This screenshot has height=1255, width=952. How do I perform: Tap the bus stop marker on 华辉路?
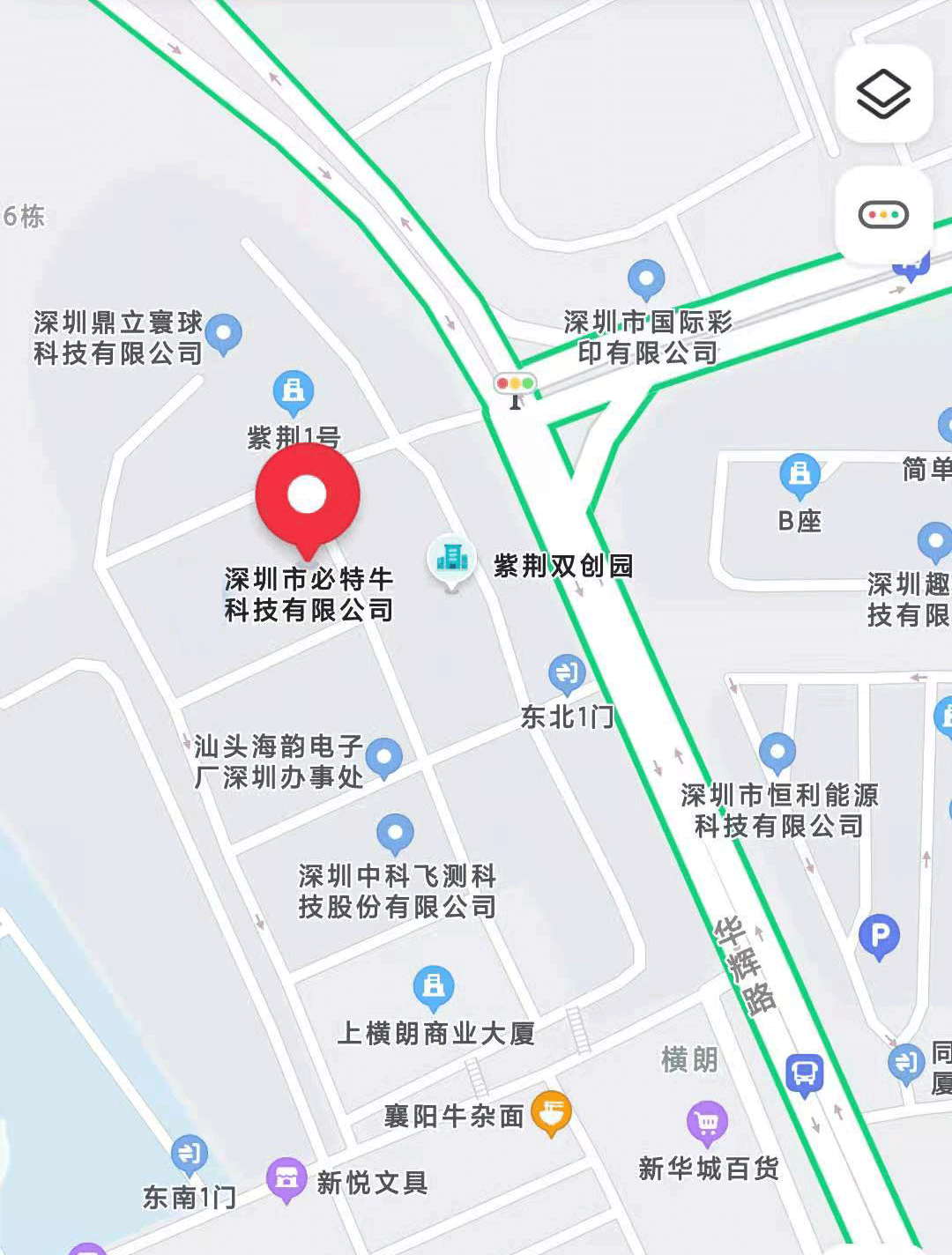[804, 1074]
